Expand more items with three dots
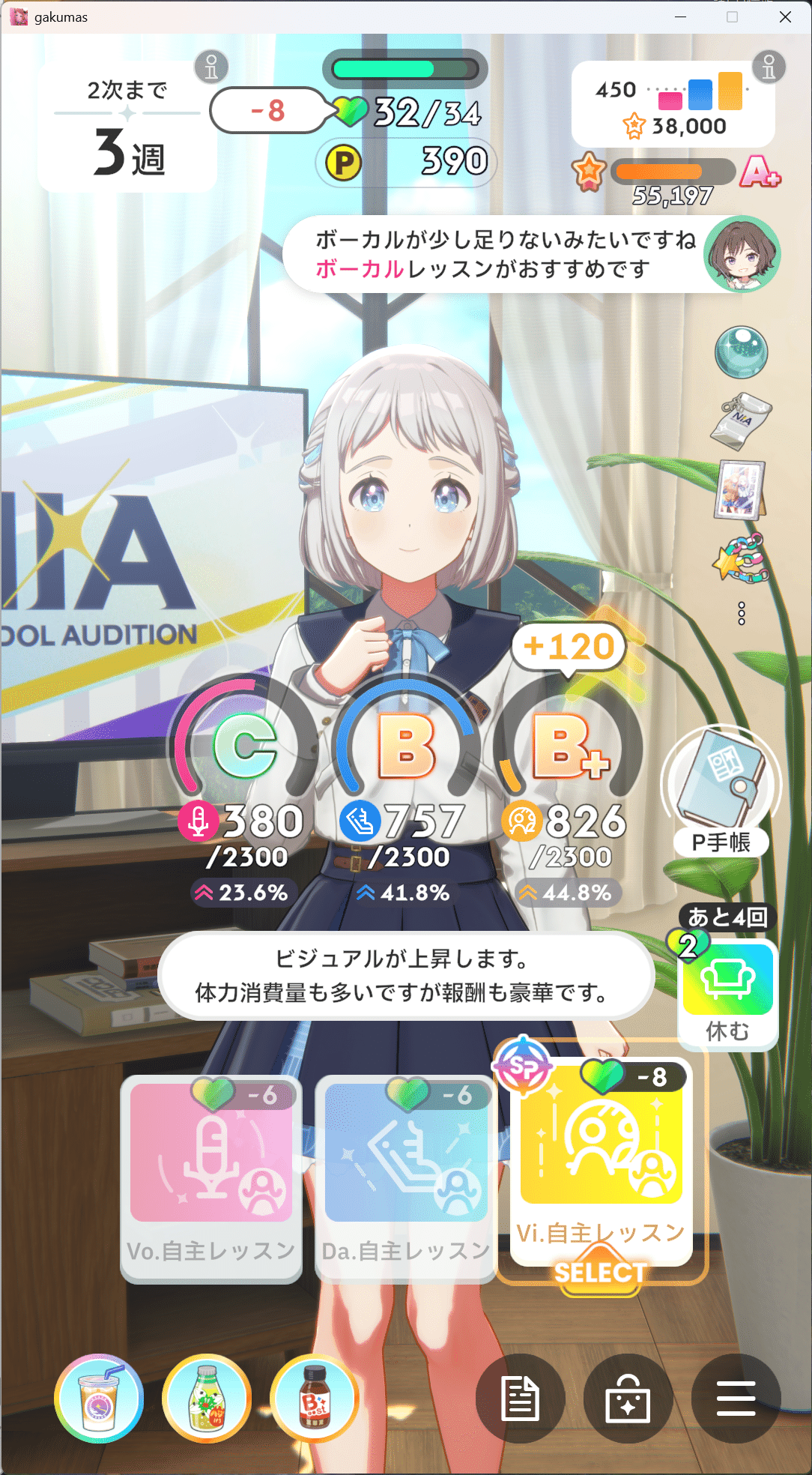 pyautogui.click(x=741, y=613)
